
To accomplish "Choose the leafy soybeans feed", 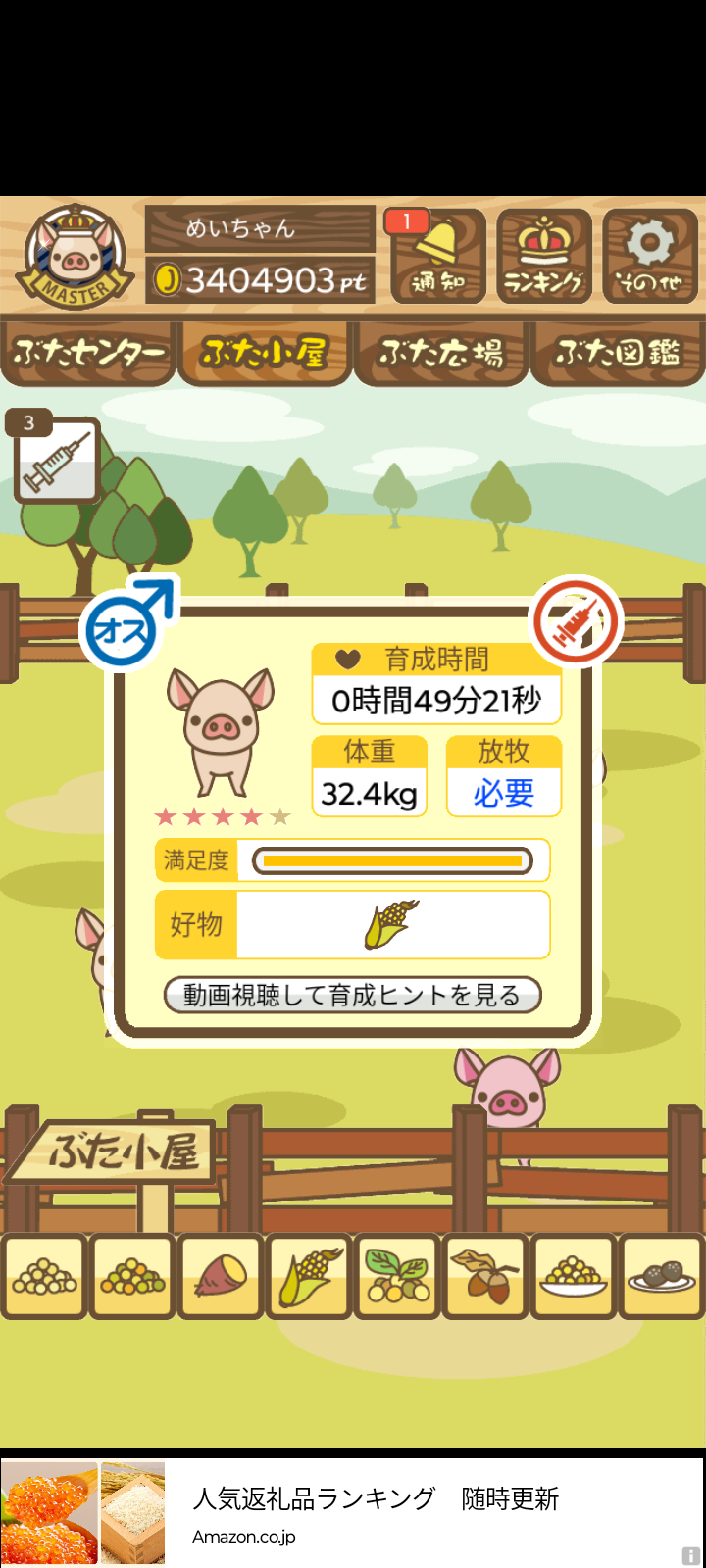I will 397,1276.
